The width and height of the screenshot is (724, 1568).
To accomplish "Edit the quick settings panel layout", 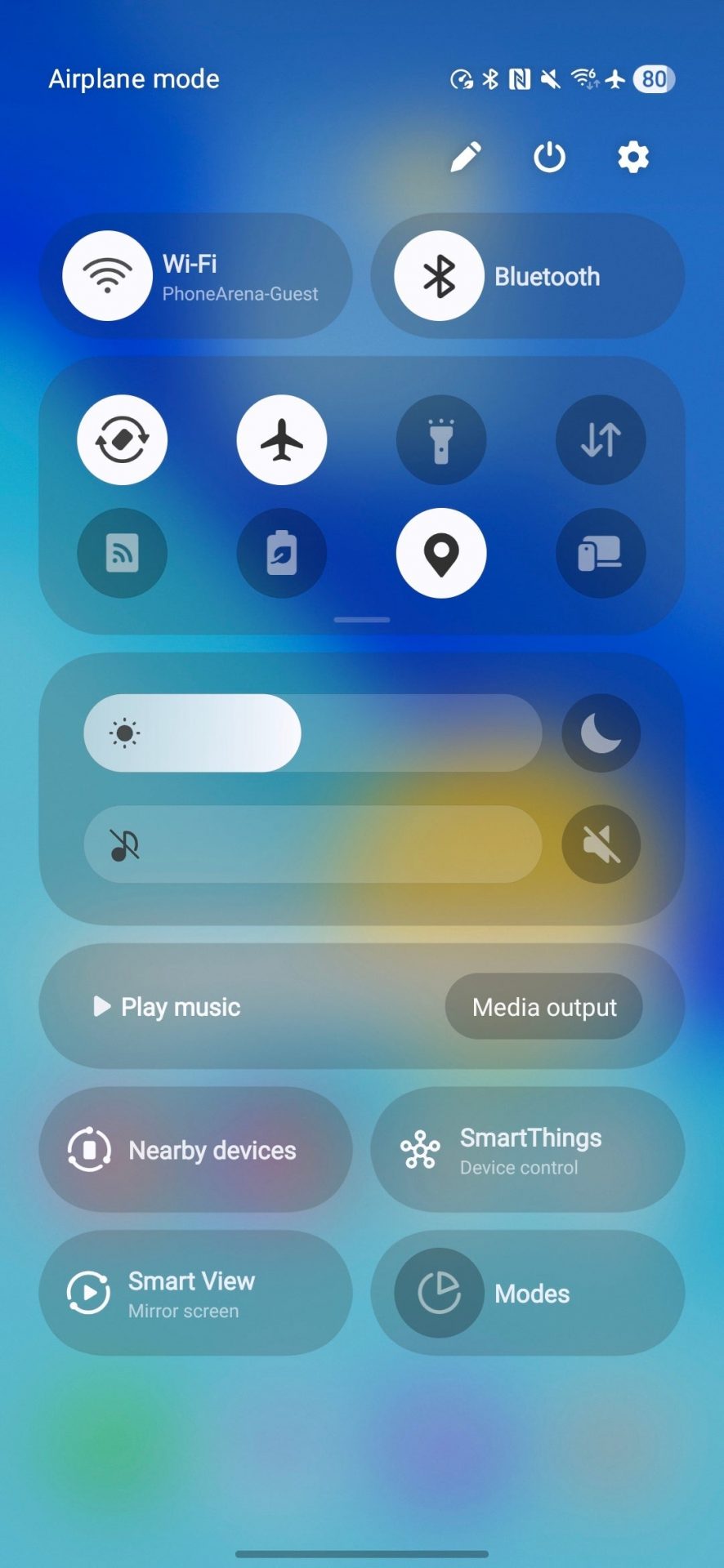I will tap(466, 157).
